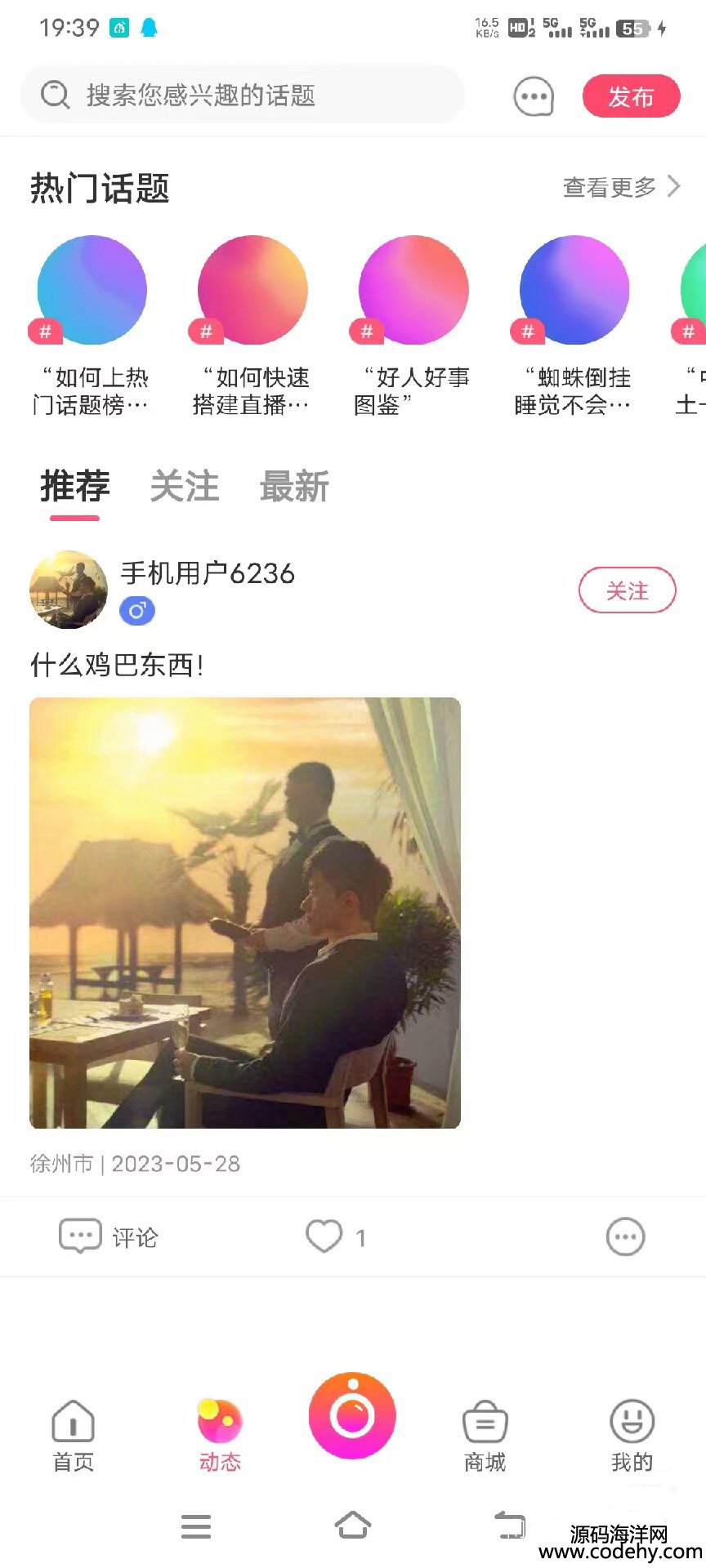706x1568 pixels.
Task: Switch to the 最新 feed tab
Action: [294, 487]
